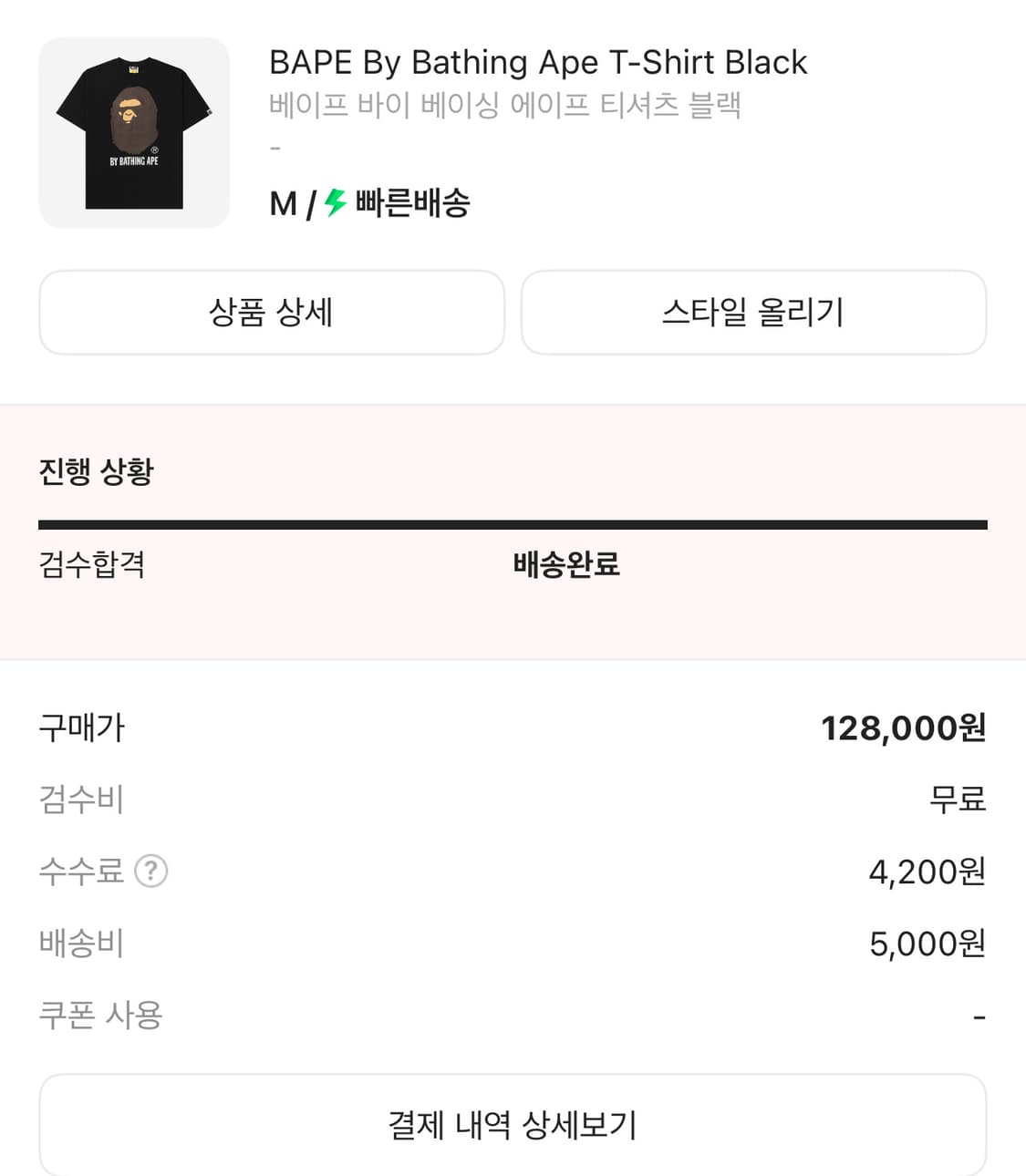Click the 배송비 shipping fee row
The width and height of the screenshot is (1026, 1176).
coord(80,944)
